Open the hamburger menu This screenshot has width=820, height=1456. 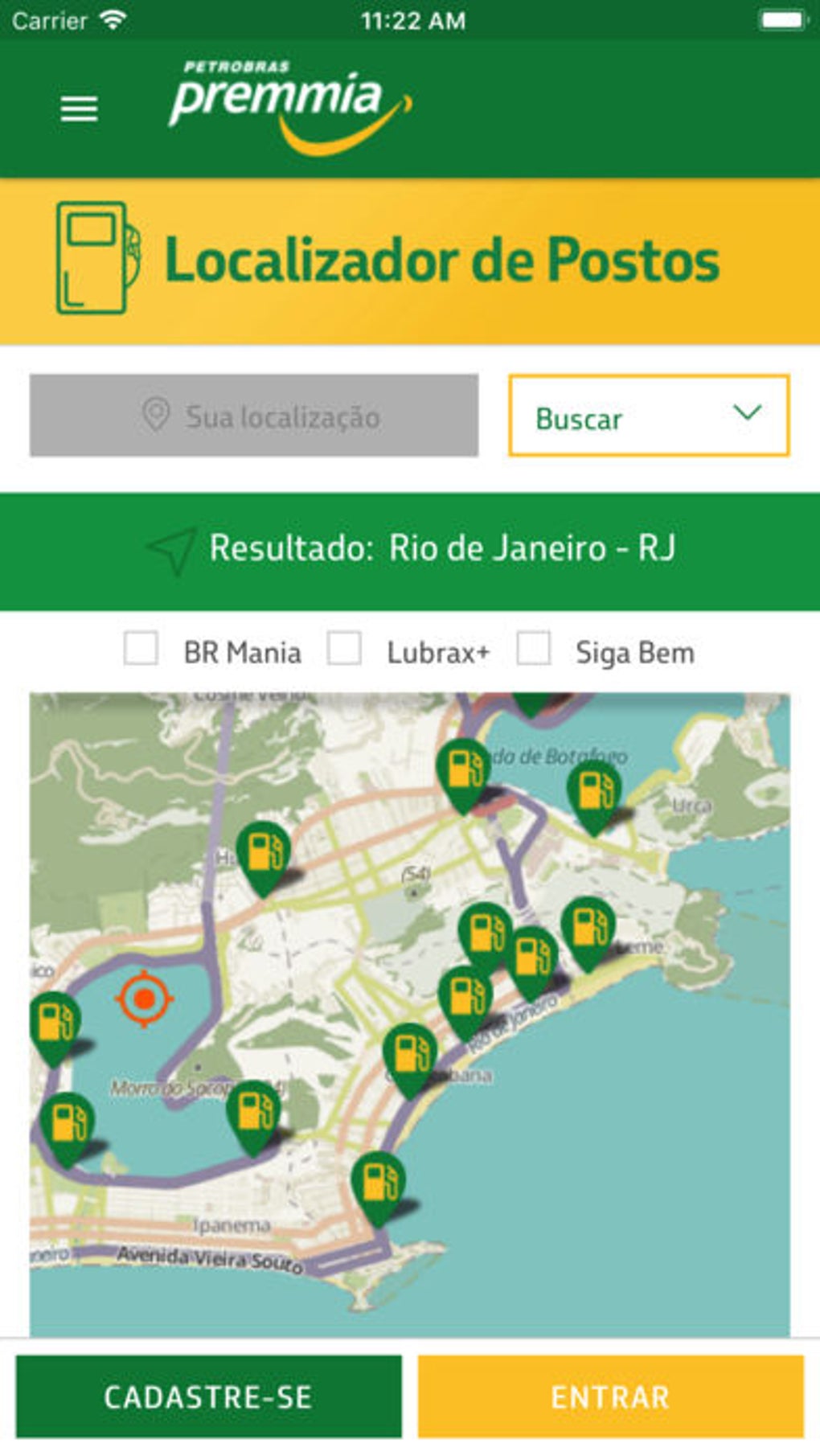point(79,109)
